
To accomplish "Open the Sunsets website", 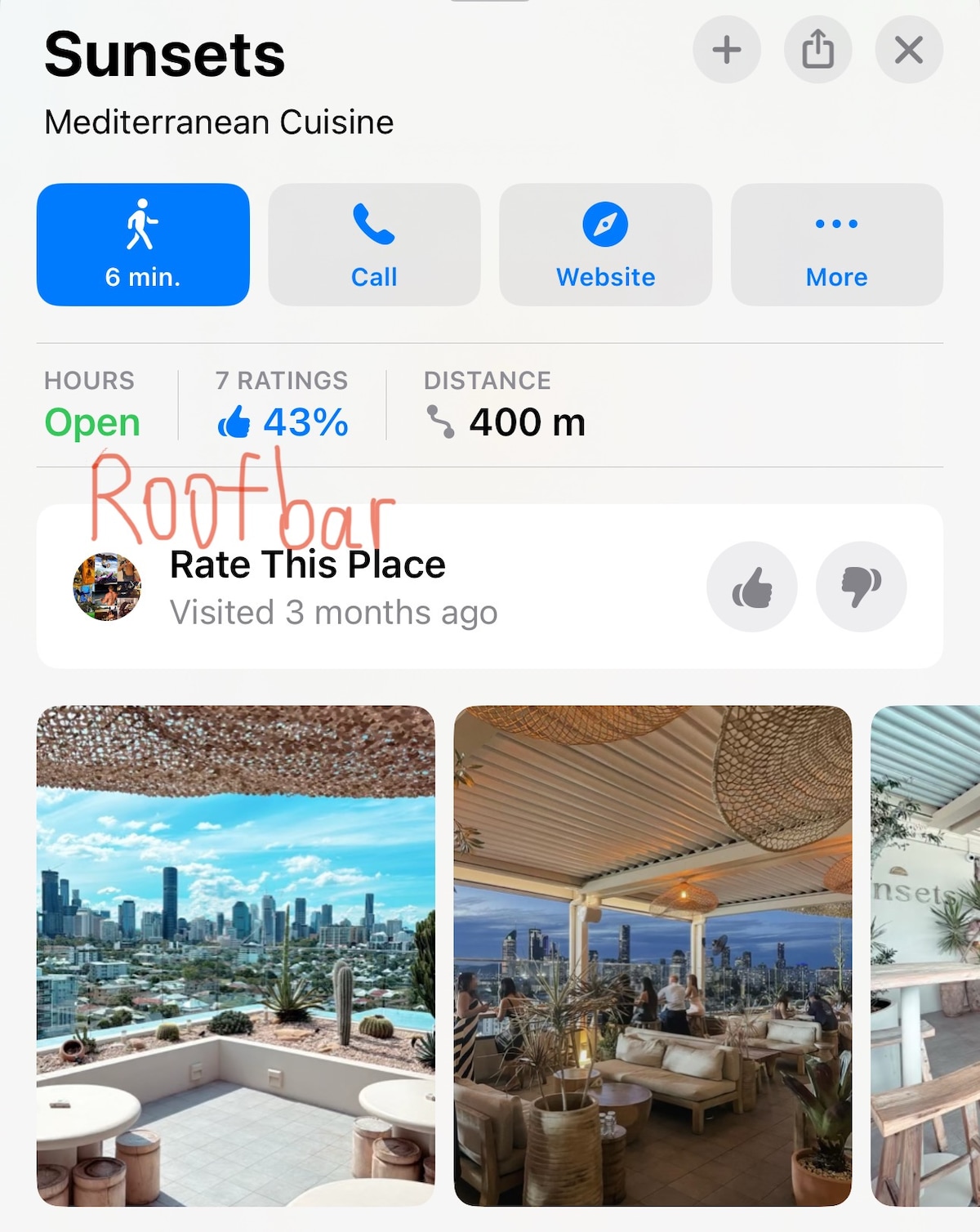I will point(605,244).
